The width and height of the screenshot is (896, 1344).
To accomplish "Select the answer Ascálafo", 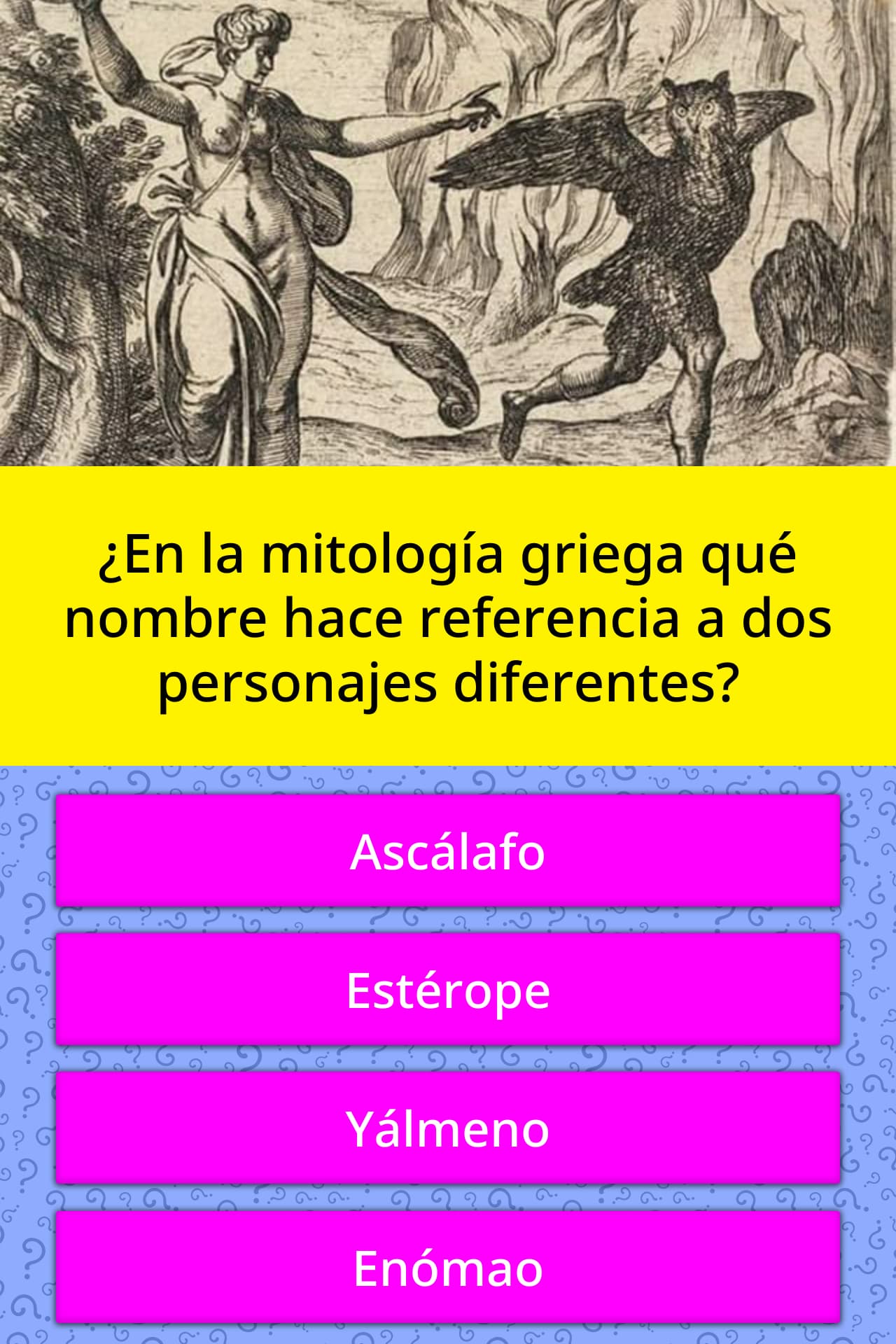I will click(448, 850).
